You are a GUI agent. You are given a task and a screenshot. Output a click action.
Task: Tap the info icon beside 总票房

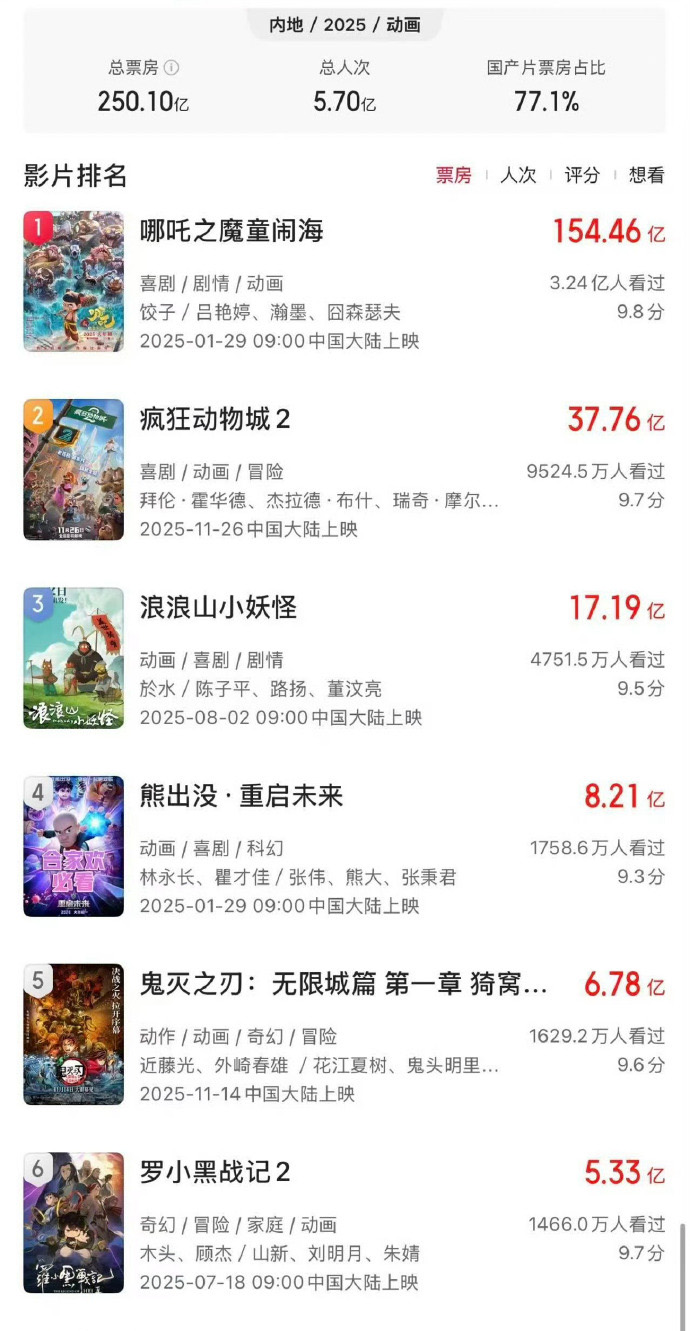coord(172,68)
